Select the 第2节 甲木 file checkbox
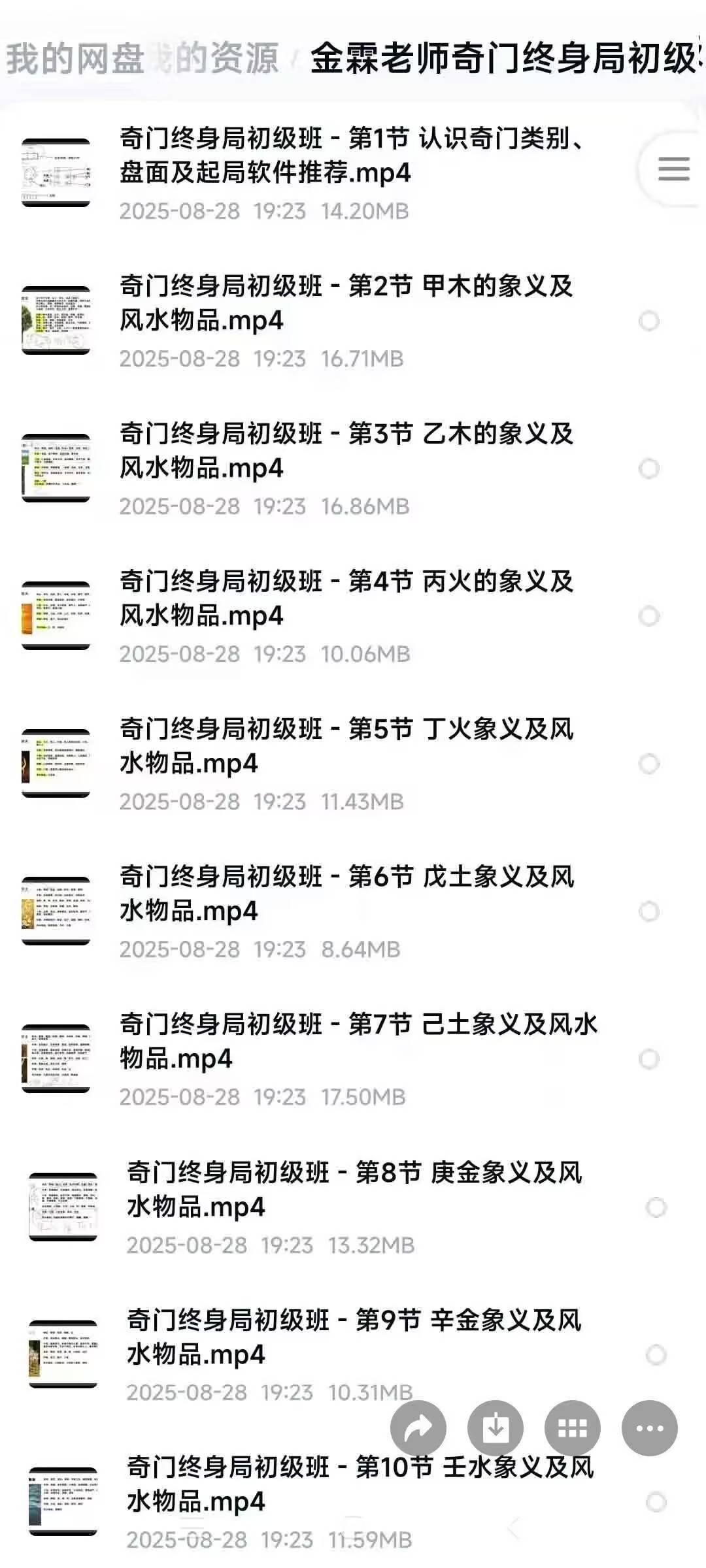This screenshot has width=706, height=1568. point(648,321)
